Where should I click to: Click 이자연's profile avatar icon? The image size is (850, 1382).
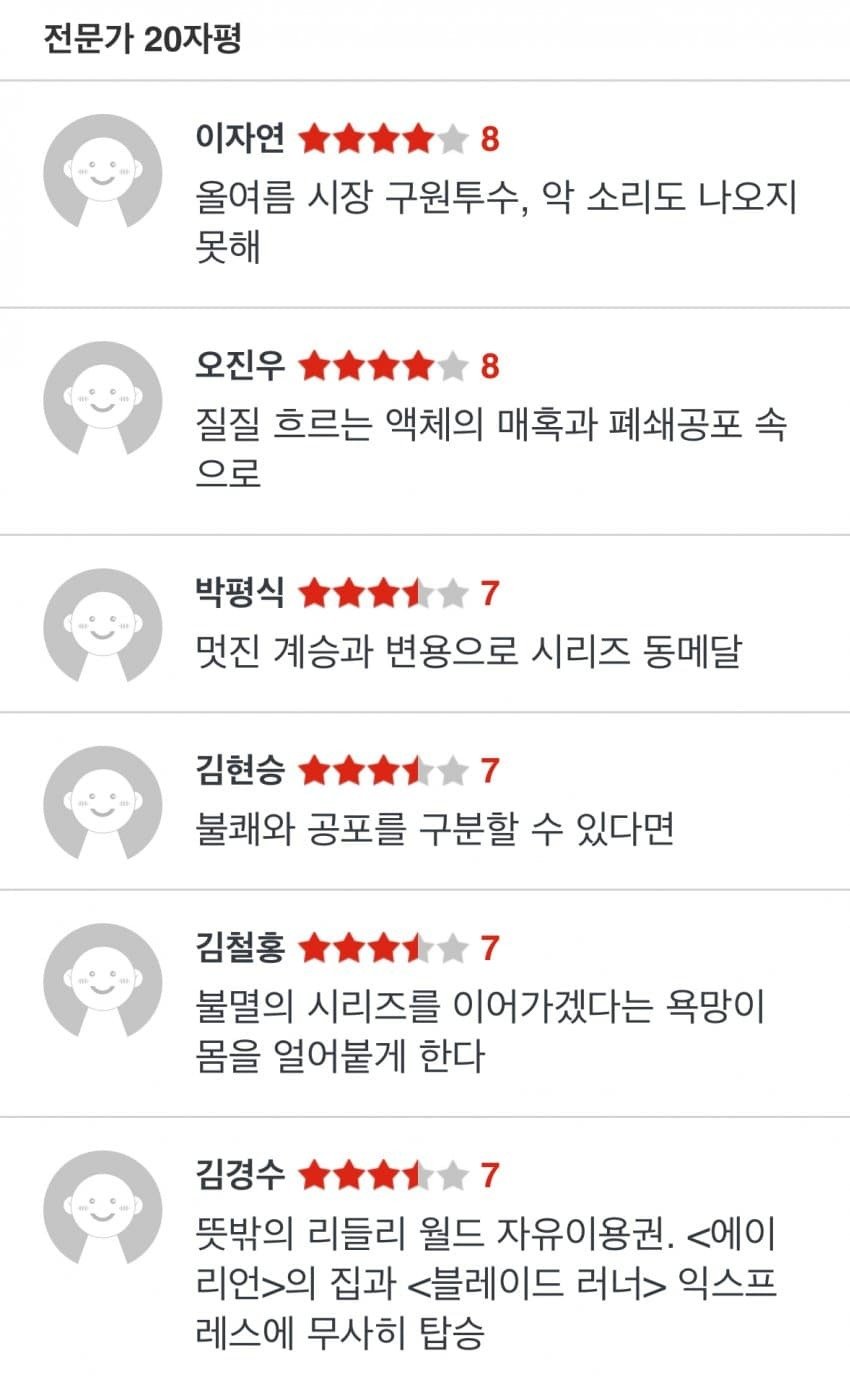click(102, 172)
